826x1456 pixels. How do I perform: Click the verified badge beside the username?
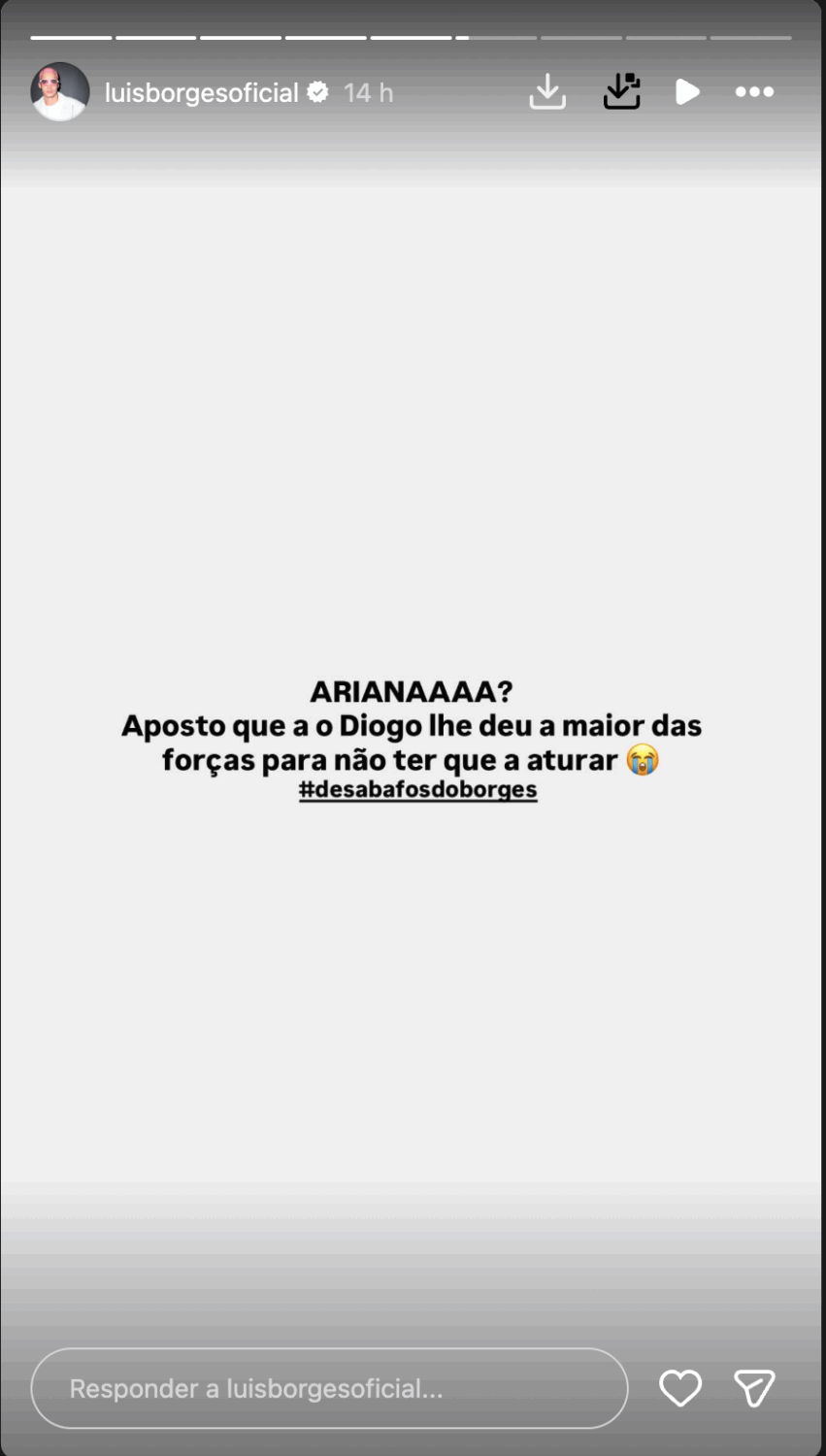point(317,92)
